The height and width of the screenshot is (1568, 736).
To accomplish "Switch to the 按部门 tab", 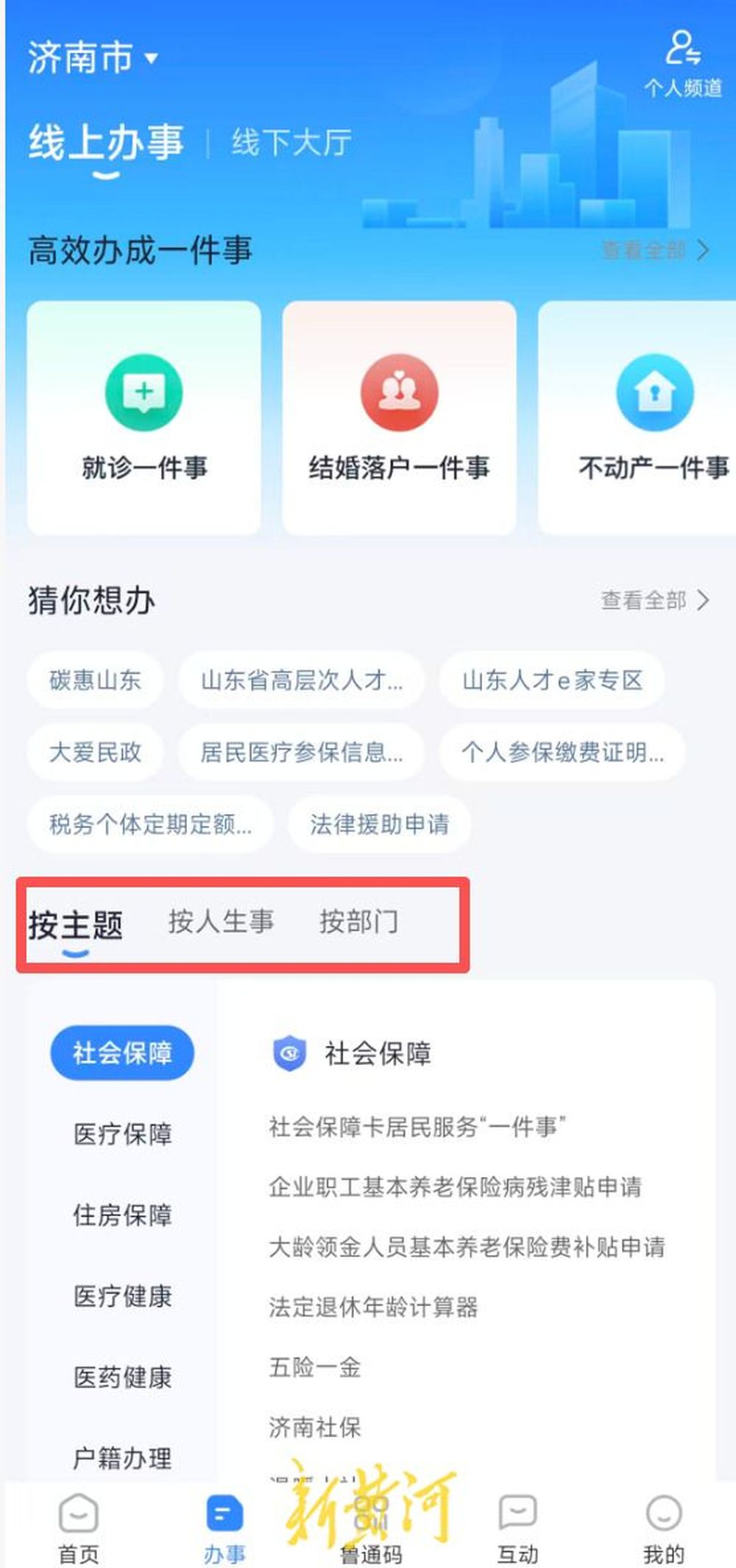I will (358, 921).
